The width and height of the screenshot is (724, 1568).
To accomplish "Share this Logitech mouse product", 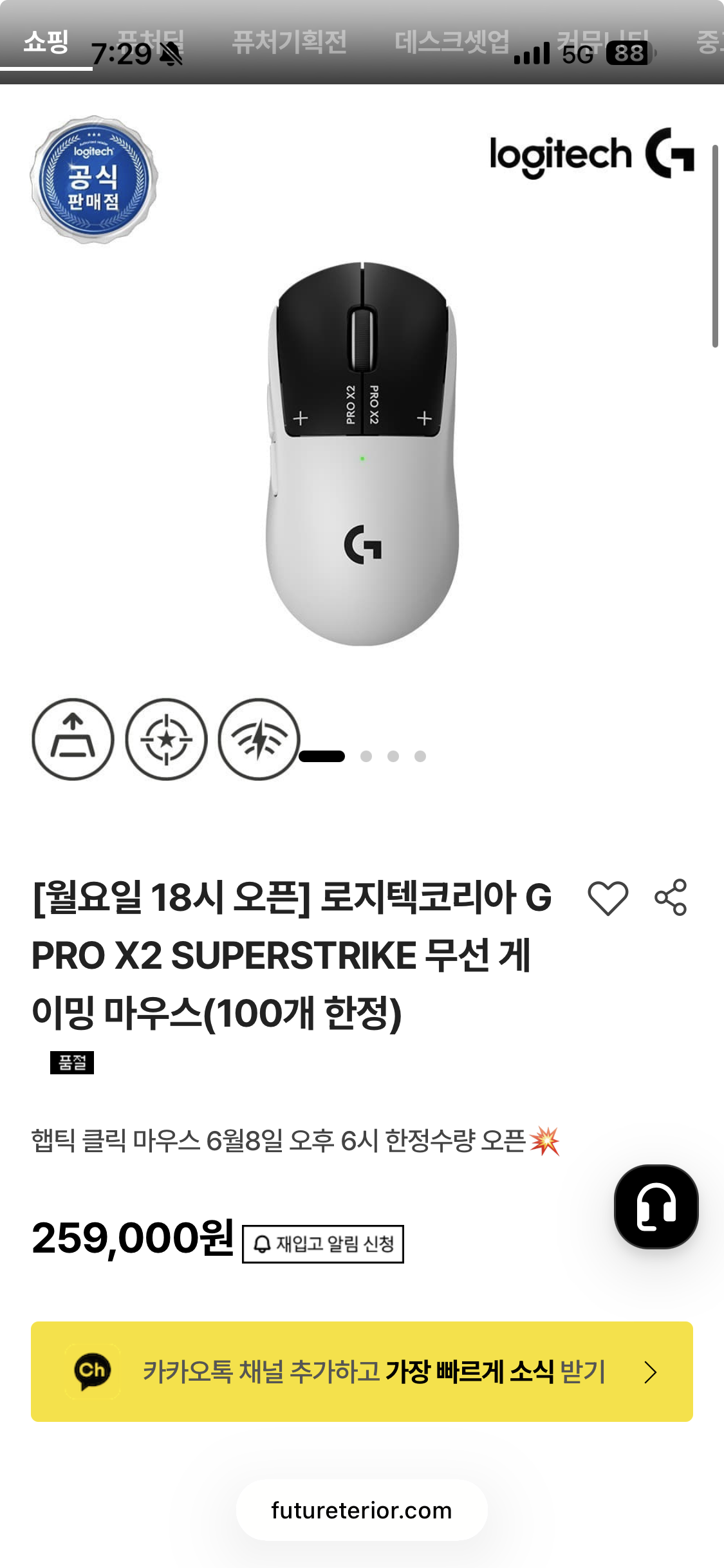I will pyautogui.click(x=671, y=897).
